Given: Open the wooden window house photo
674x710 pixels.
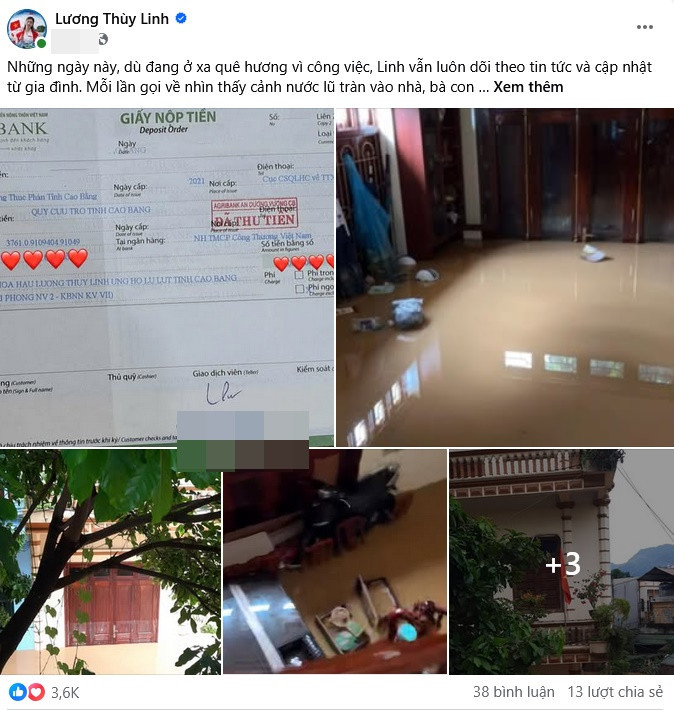Looking at the screenshot, I should point(110,562).
